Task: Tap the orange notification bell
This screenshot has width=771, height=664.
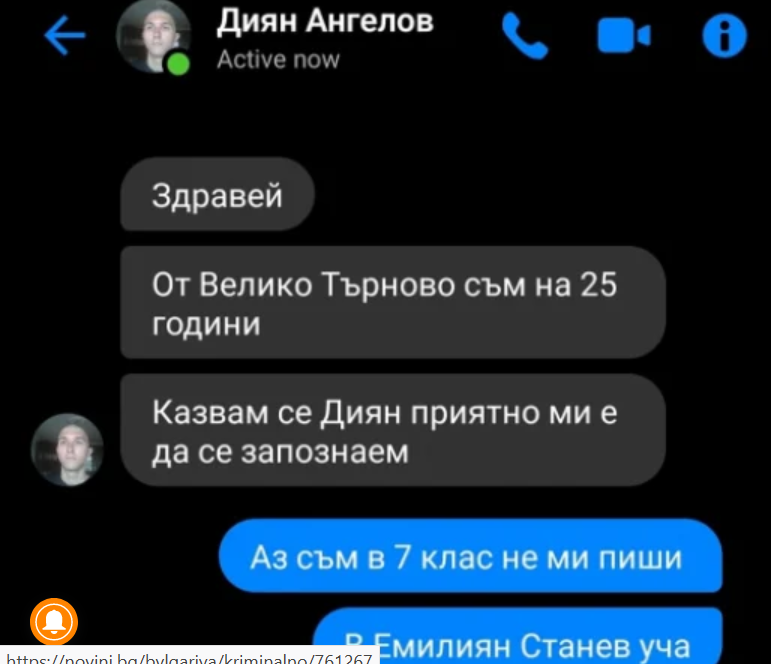Action: (54, 622)
